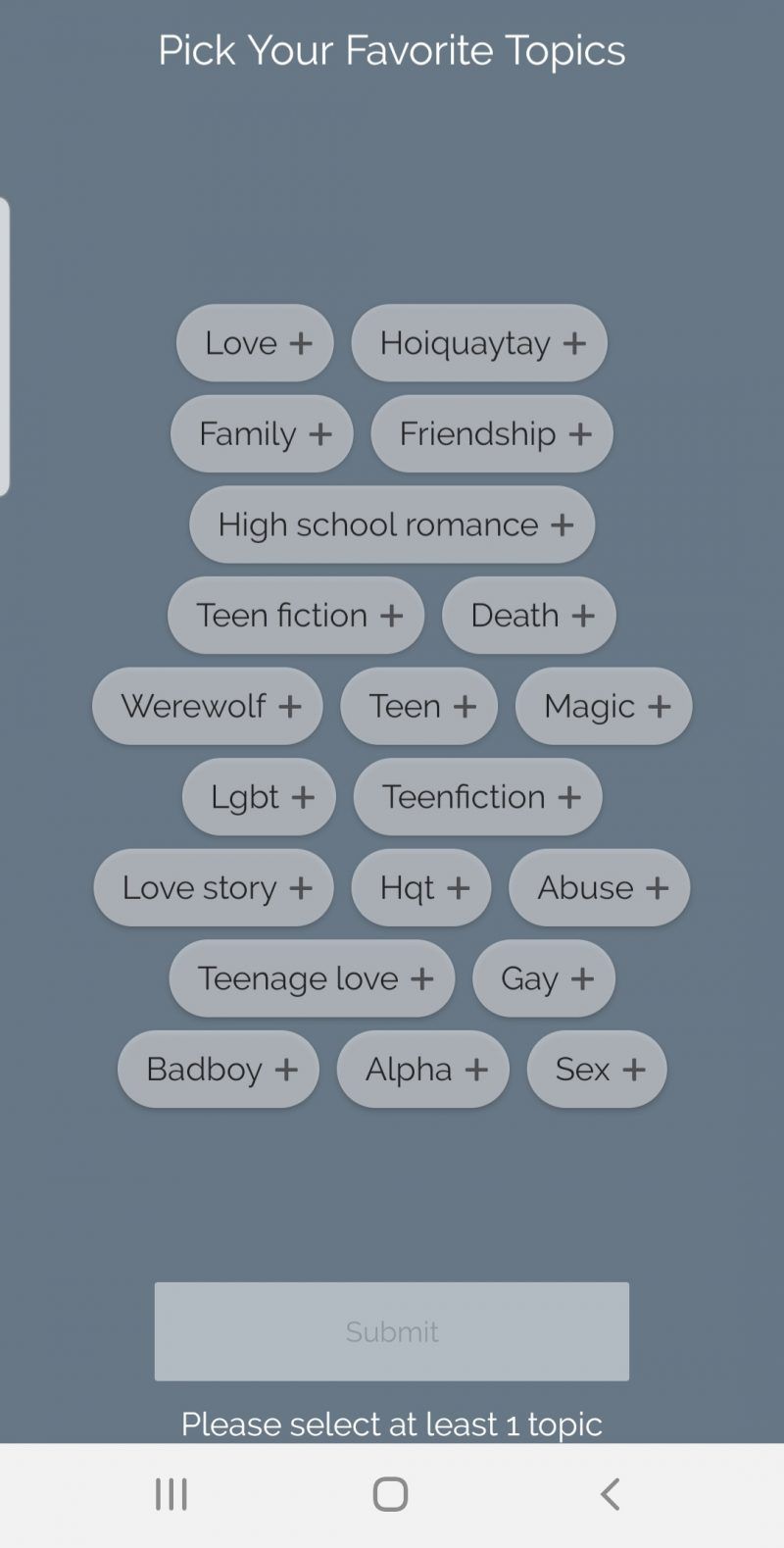Add the Teenfiction one-word chip
The image size is (784, 1548).
pyautogui.click(x=478, y=797)
